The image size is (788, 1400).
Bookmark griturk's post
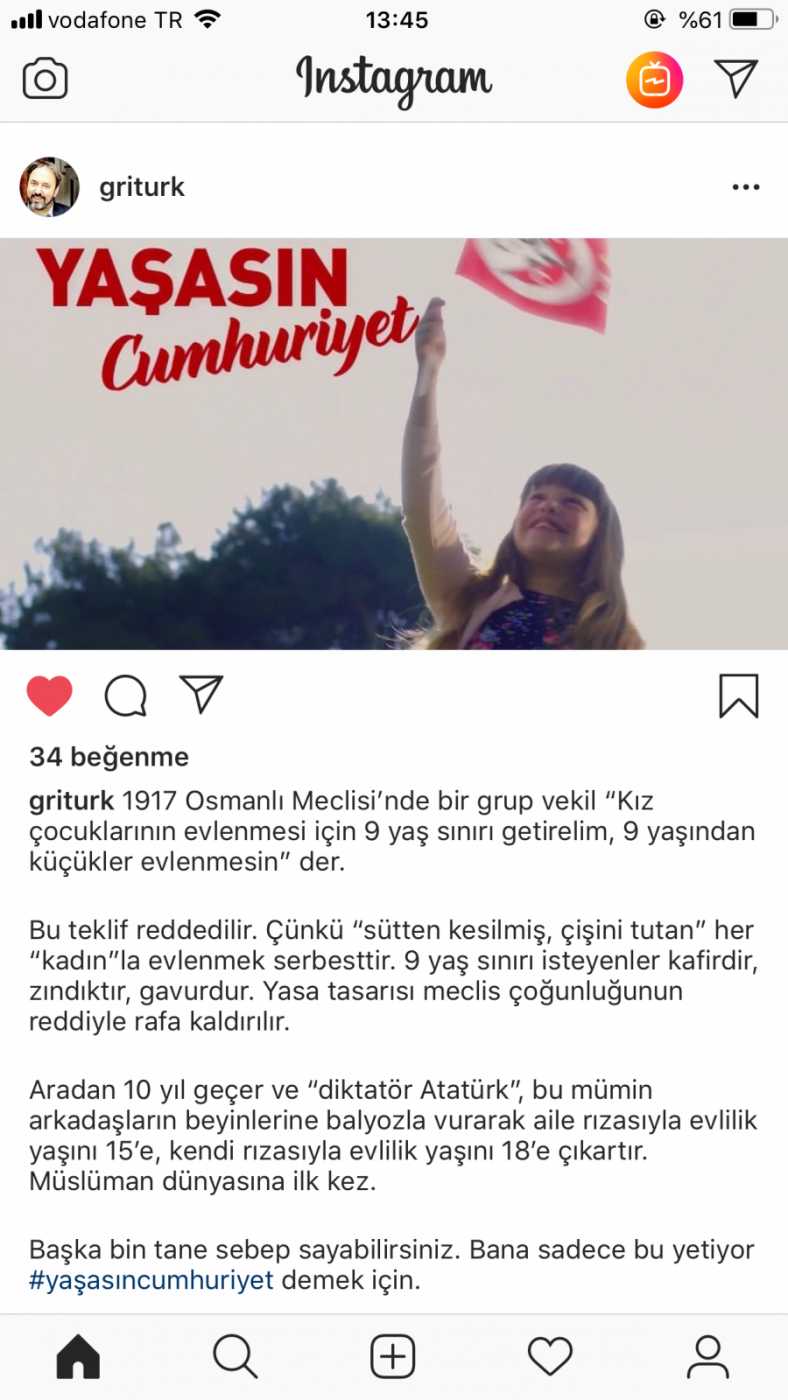739,695
